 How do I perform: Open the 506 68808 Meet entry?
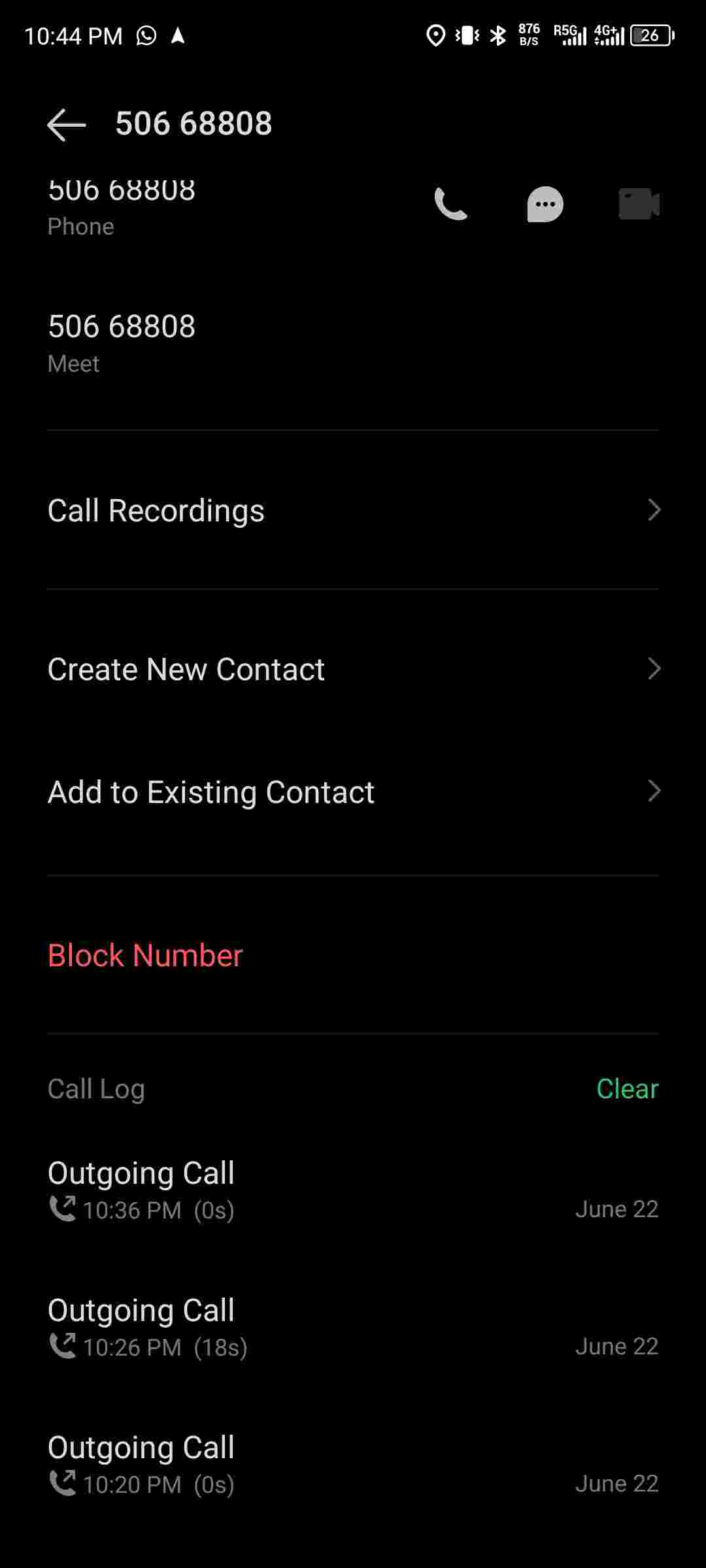tap(122, 341)
